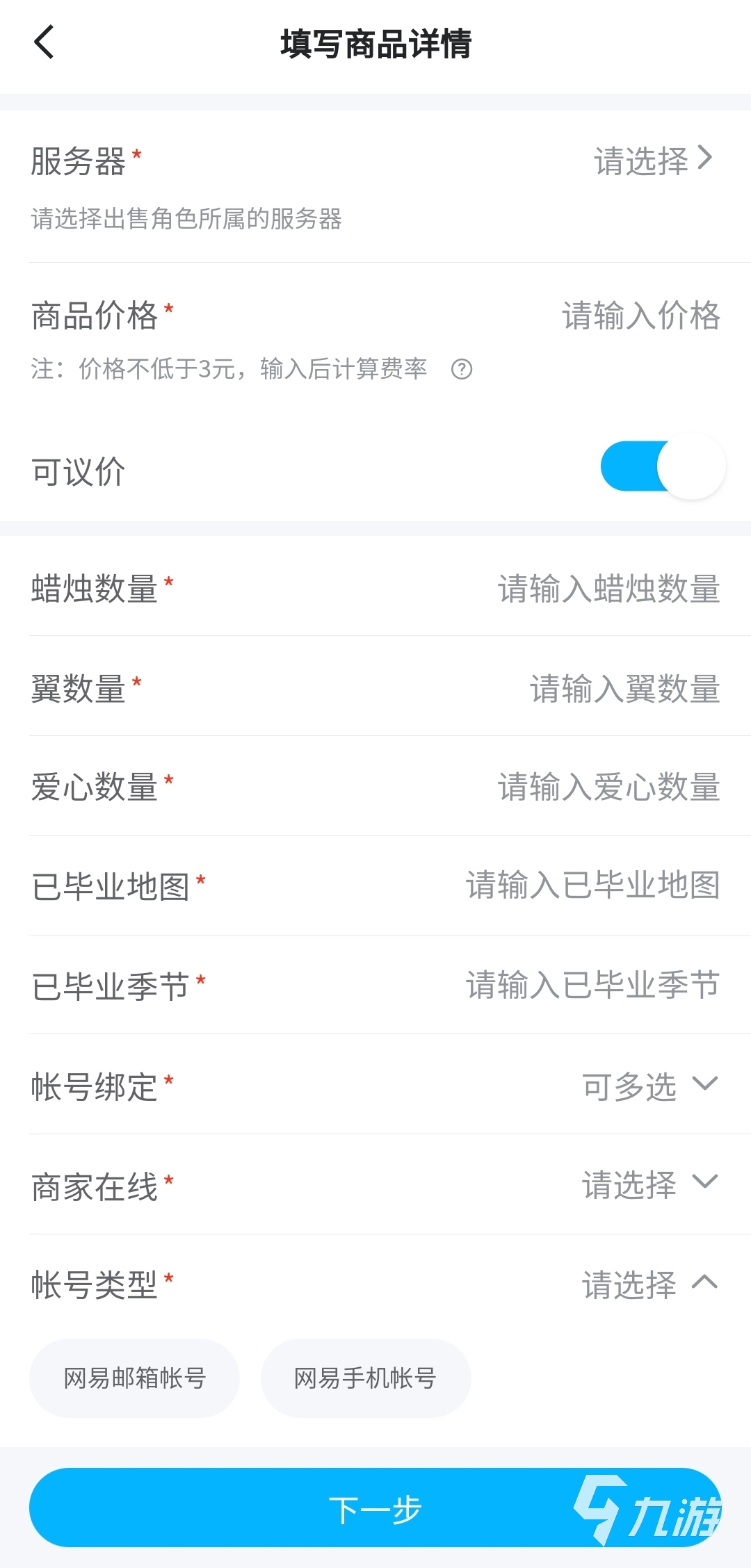Expand the 商家在线 dropdown
The height and width of the screenshot is (1568, 751).
pos(649,1185)
